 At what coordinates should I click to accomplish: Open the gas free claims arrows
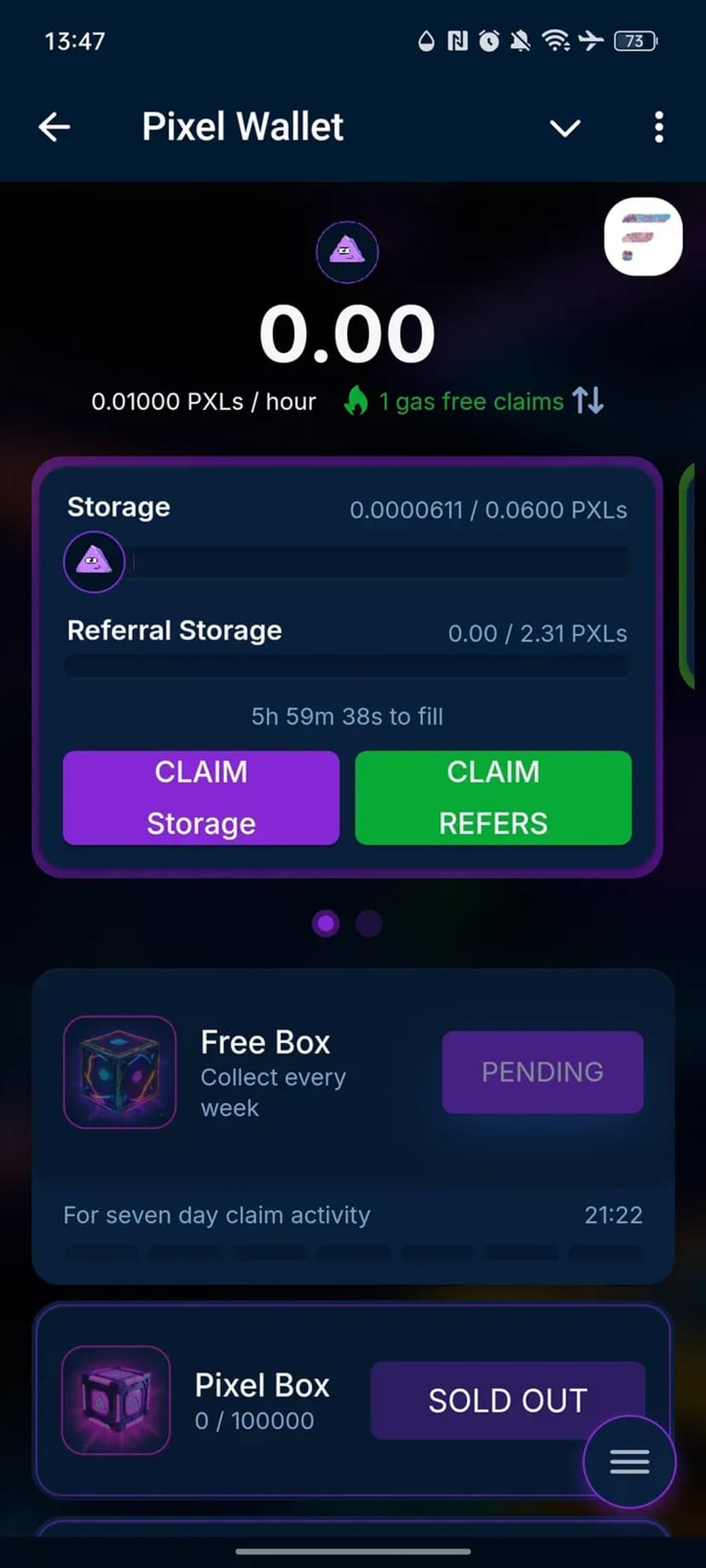pos(588,401)
